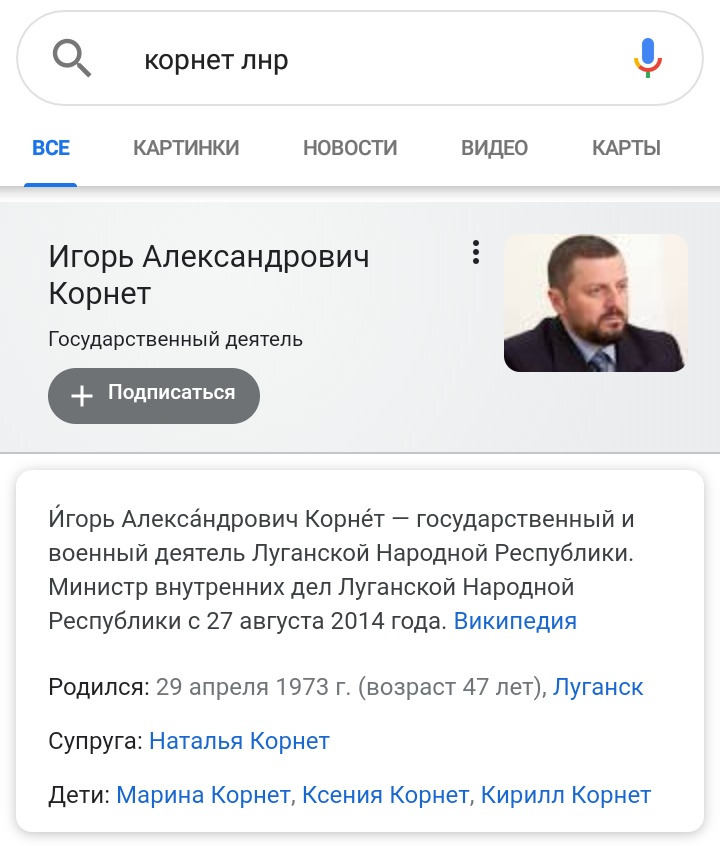Switch to the Новости tab

point(350,148)
